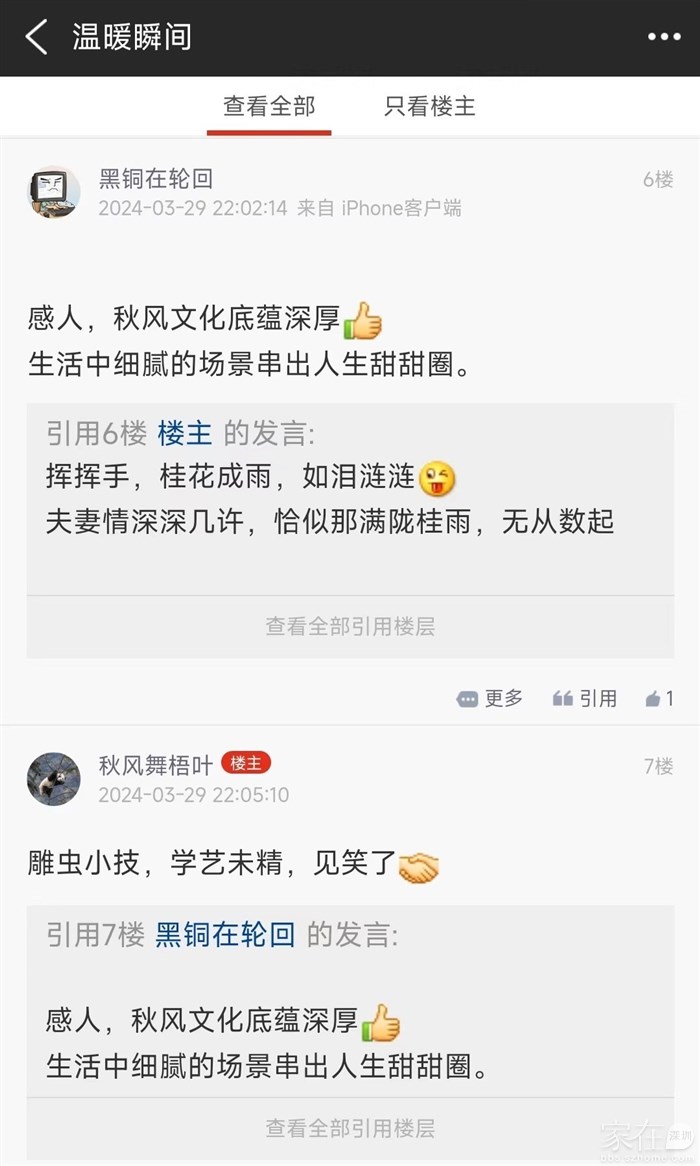Switch to the 查看全部 tab
700x1166 pixels.
269,106
